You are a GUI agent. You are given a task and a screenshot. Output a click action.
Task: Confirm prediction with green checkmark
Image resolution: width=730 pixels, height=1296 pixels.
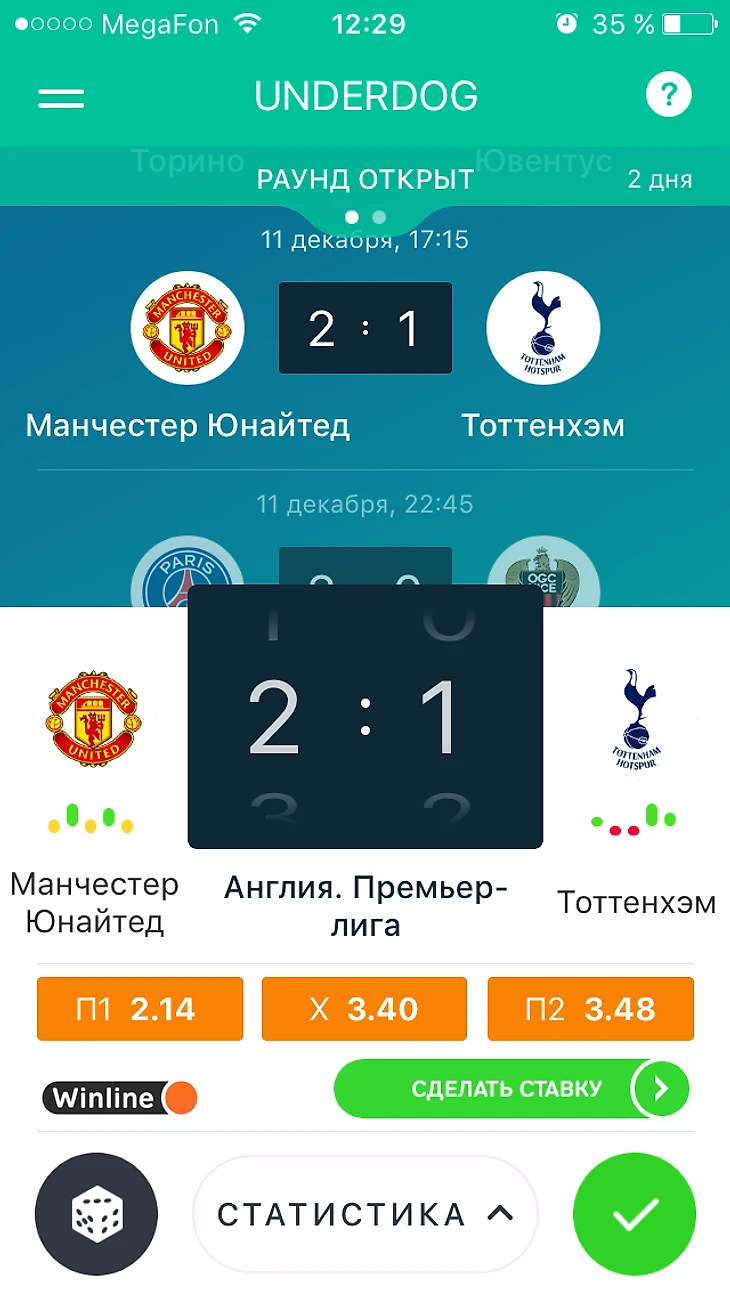coord(634,1214)
